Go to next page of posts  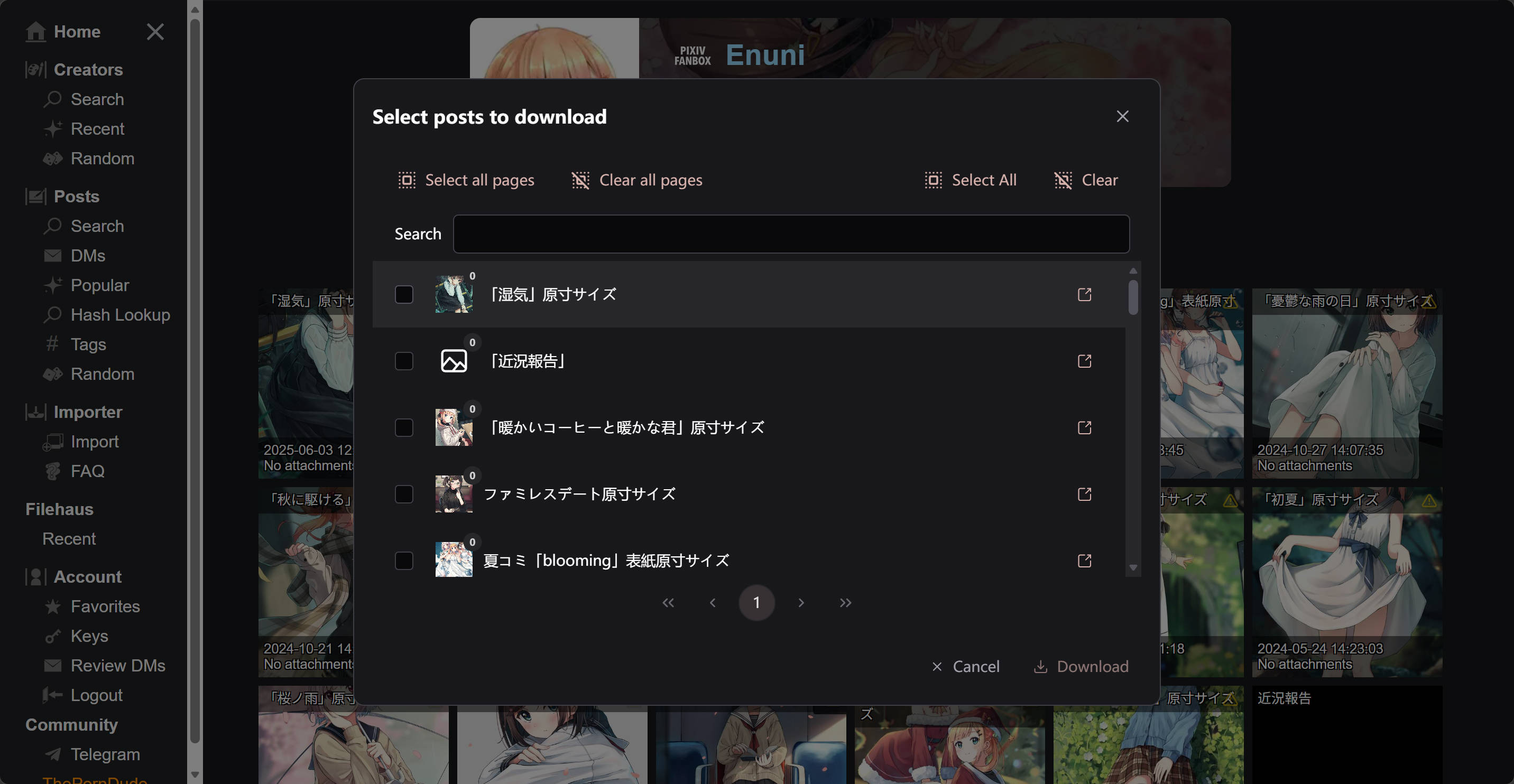click(801, 603)
